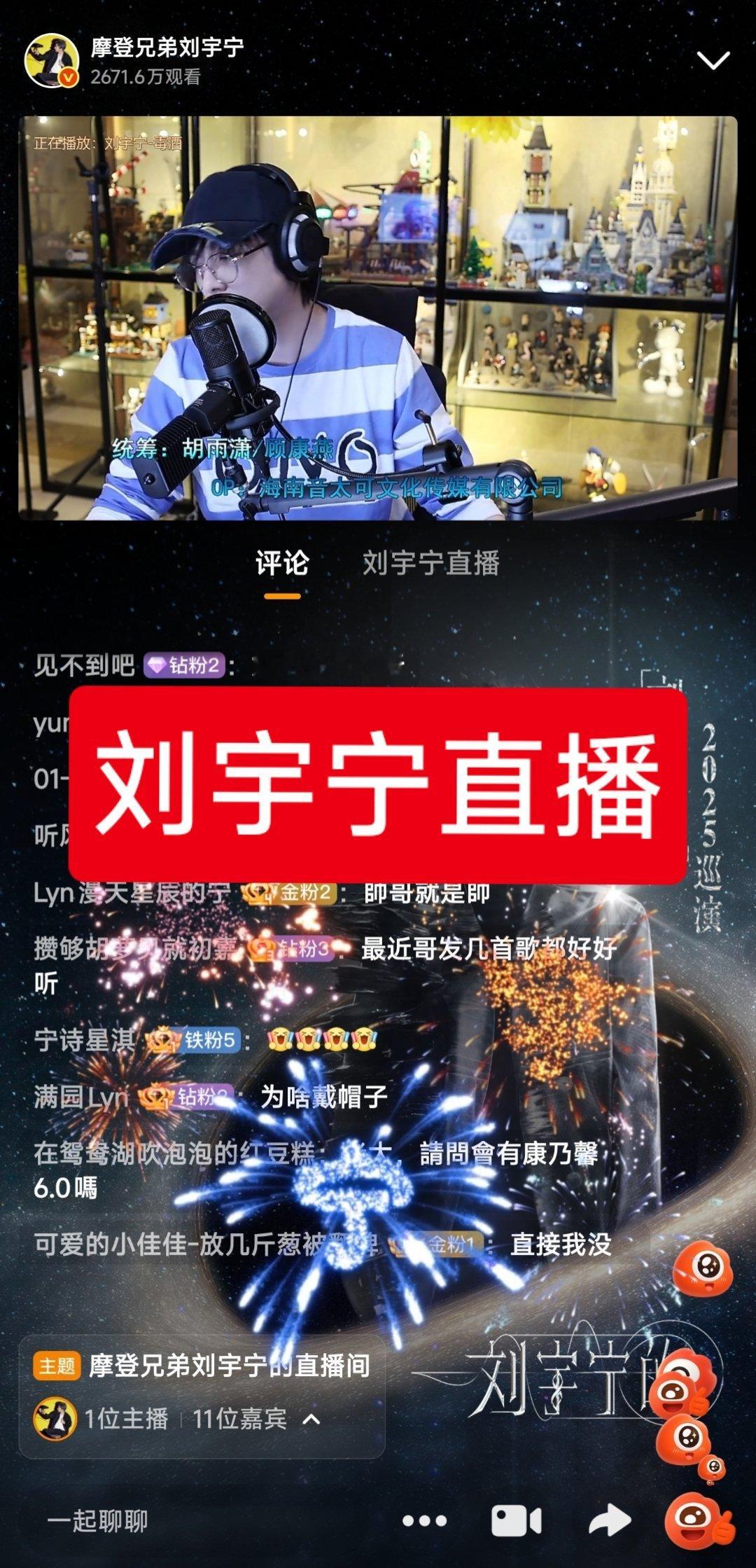Select the 评论 tab

(282, 563)
